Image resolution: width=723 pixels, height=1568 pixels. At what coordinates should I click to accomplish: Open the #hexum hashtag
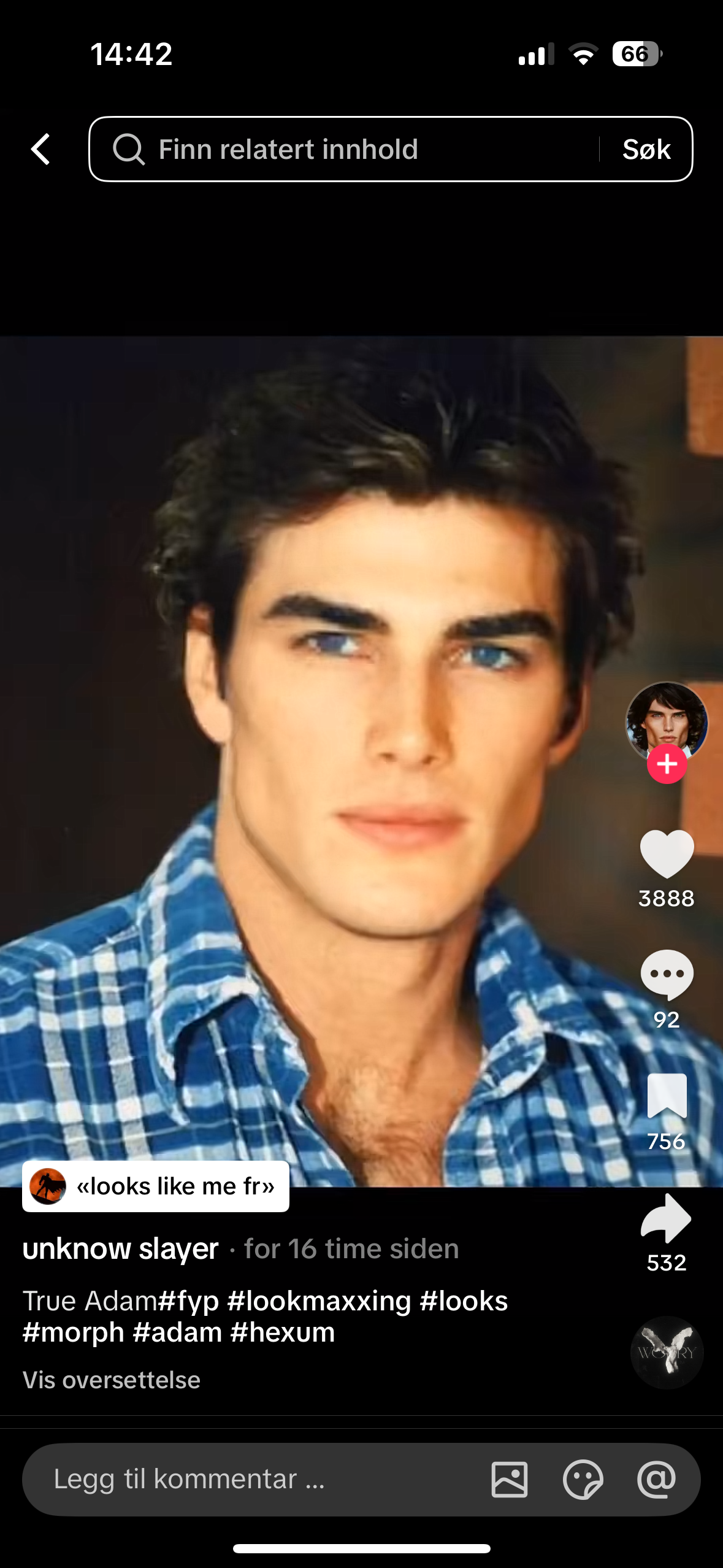pos(283,1332)
